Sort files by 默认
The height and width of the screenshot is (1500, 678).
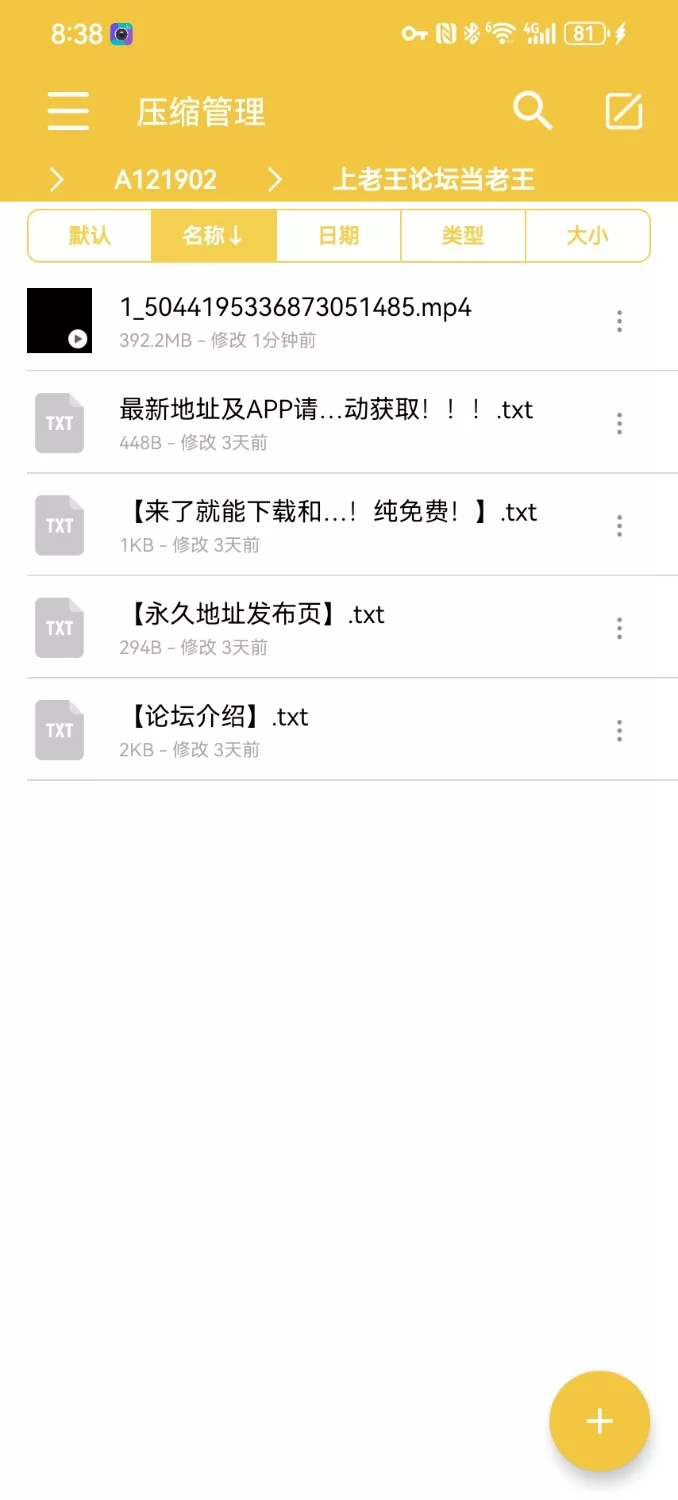coord(90,236)
